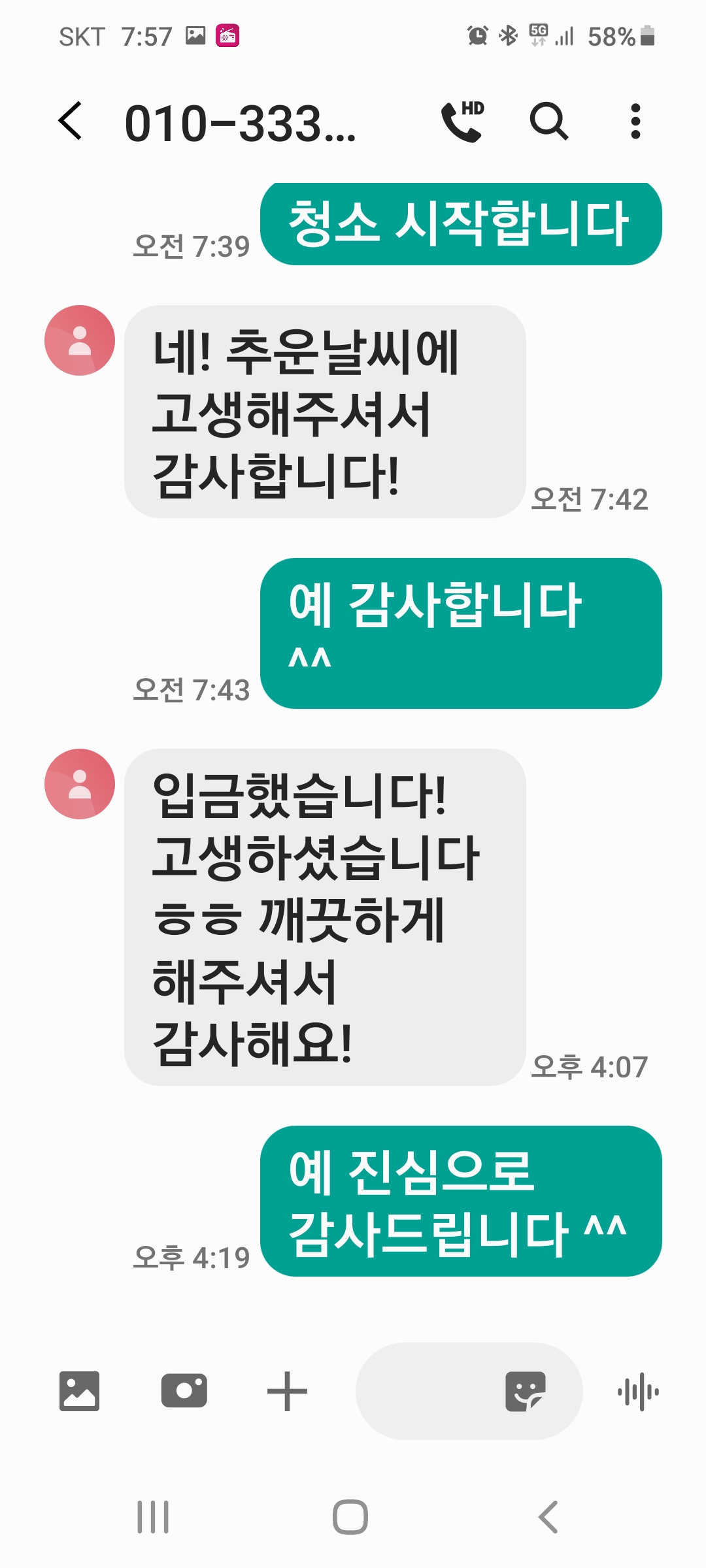Open the sender avatar next to 입금했습니다!
706x1568 pixels.
click(x=80, y=784)
